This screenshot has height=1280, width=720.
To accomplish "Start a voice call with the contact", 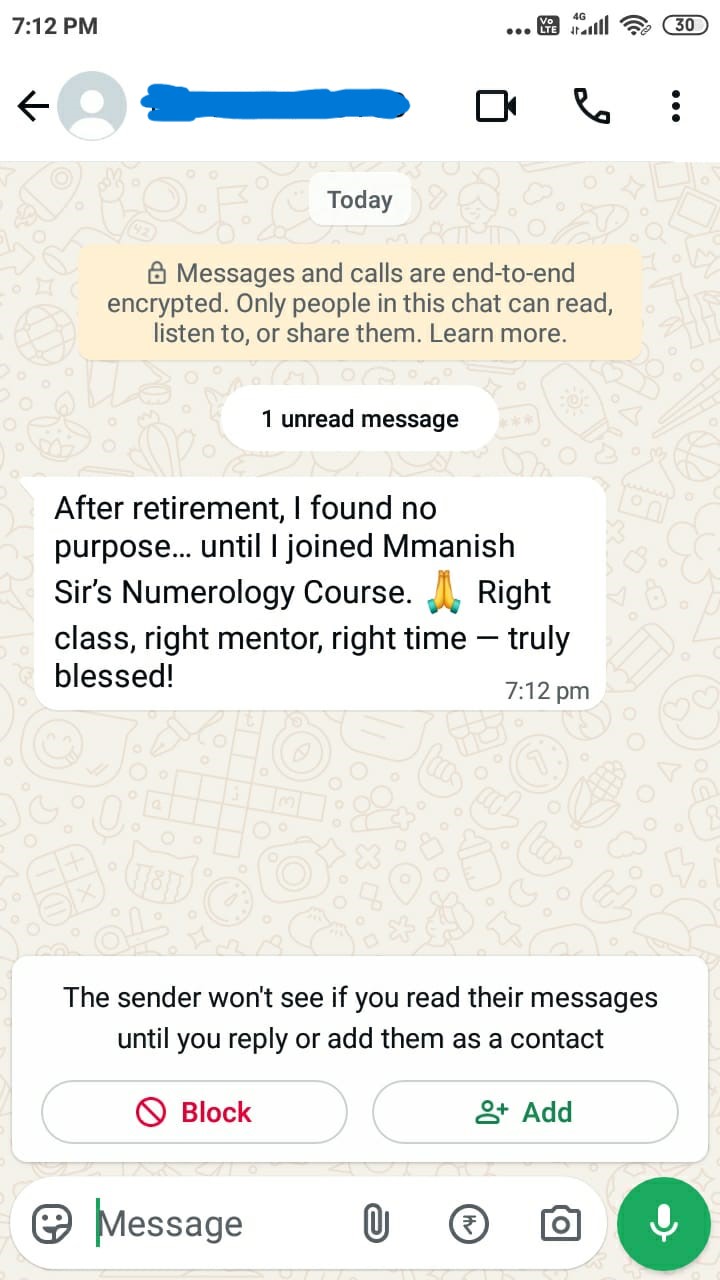I will 592,104.
